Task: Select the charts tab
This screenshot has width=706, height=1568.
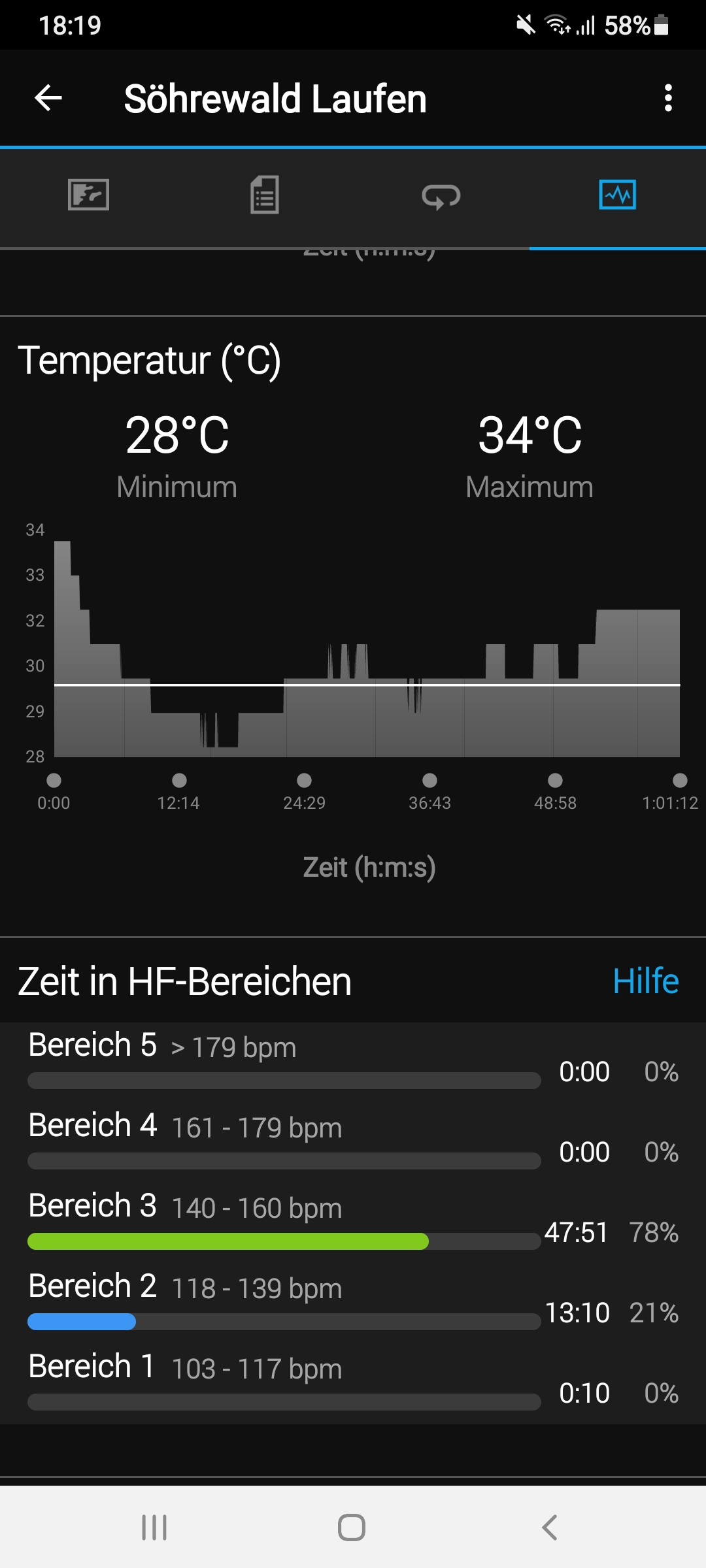Action: tap(617, 195)
